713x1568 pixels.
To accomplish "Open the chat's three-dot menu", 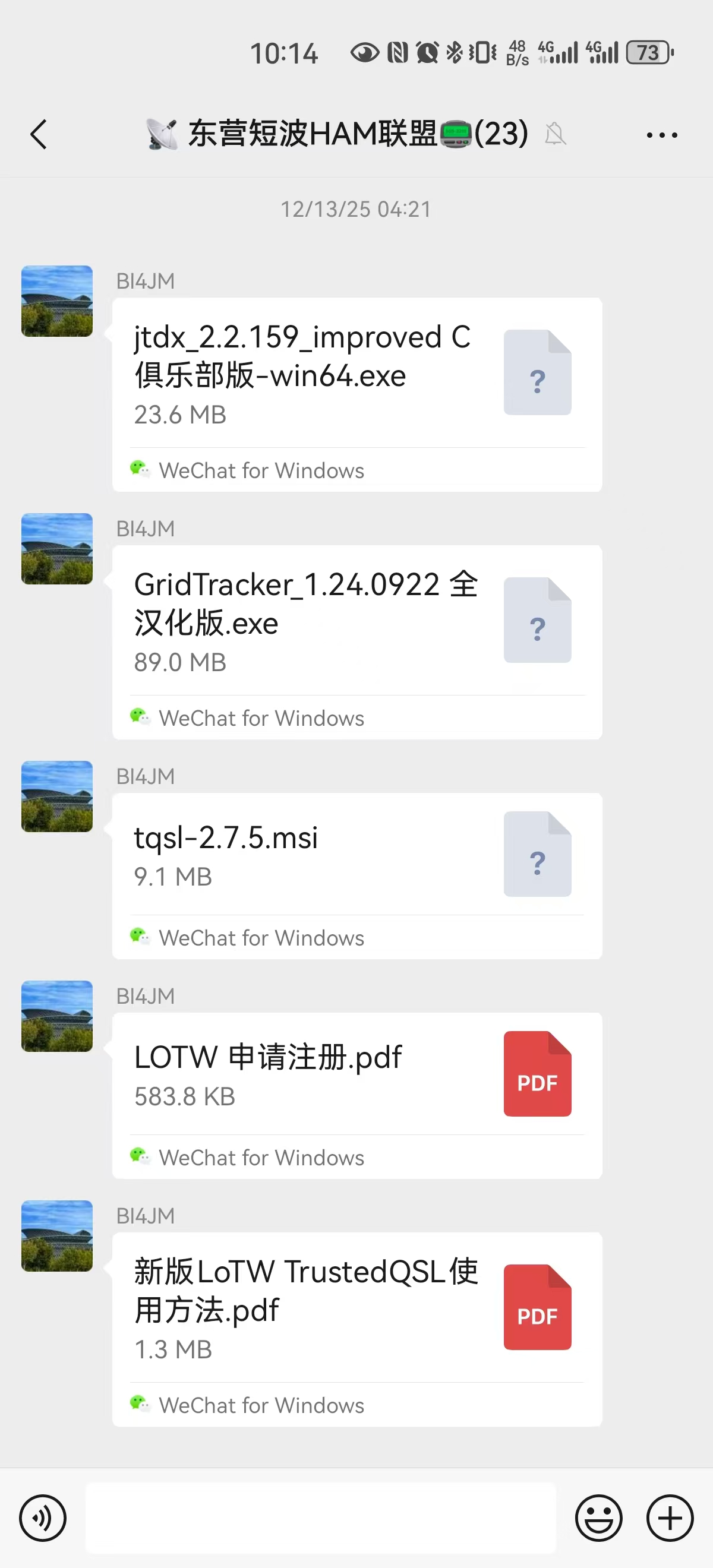I will click(662, 134).
